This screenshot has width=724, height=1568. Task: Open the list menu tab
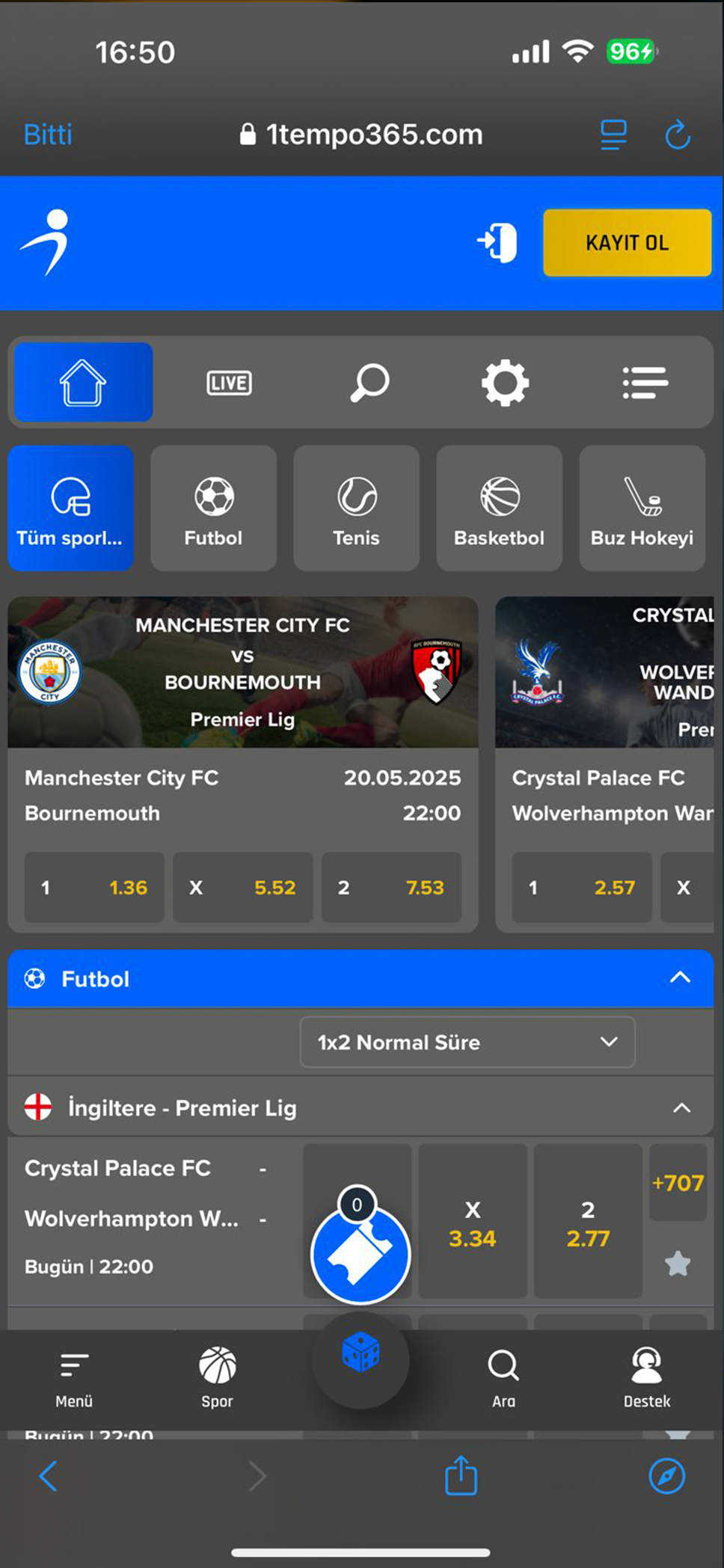click(645, 383)
